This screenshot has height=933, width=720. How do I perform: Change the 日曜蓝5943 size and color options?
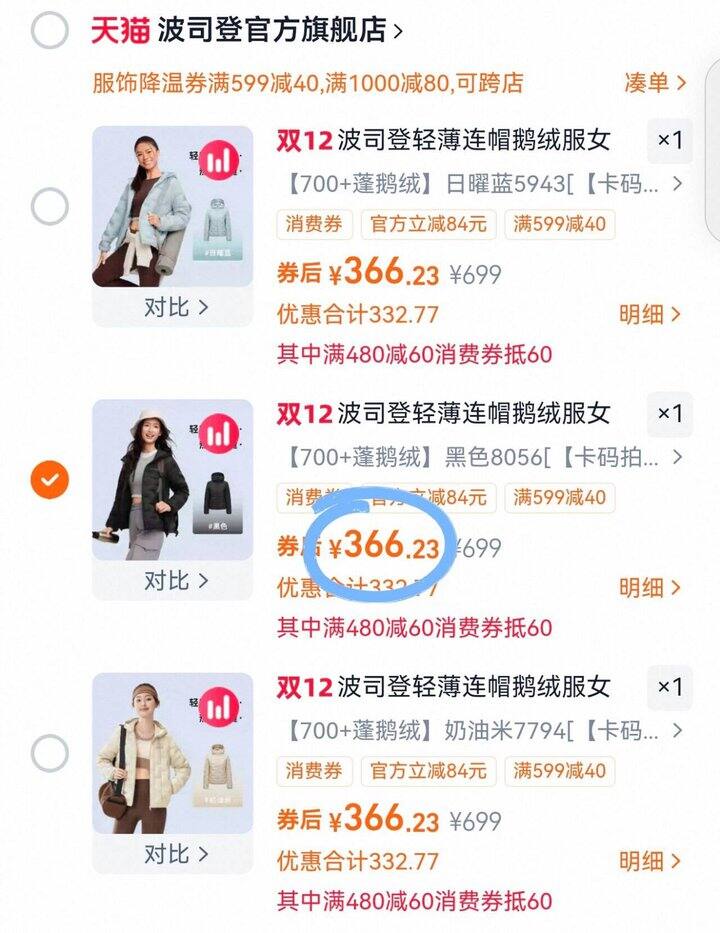click(x=480, y=184)
